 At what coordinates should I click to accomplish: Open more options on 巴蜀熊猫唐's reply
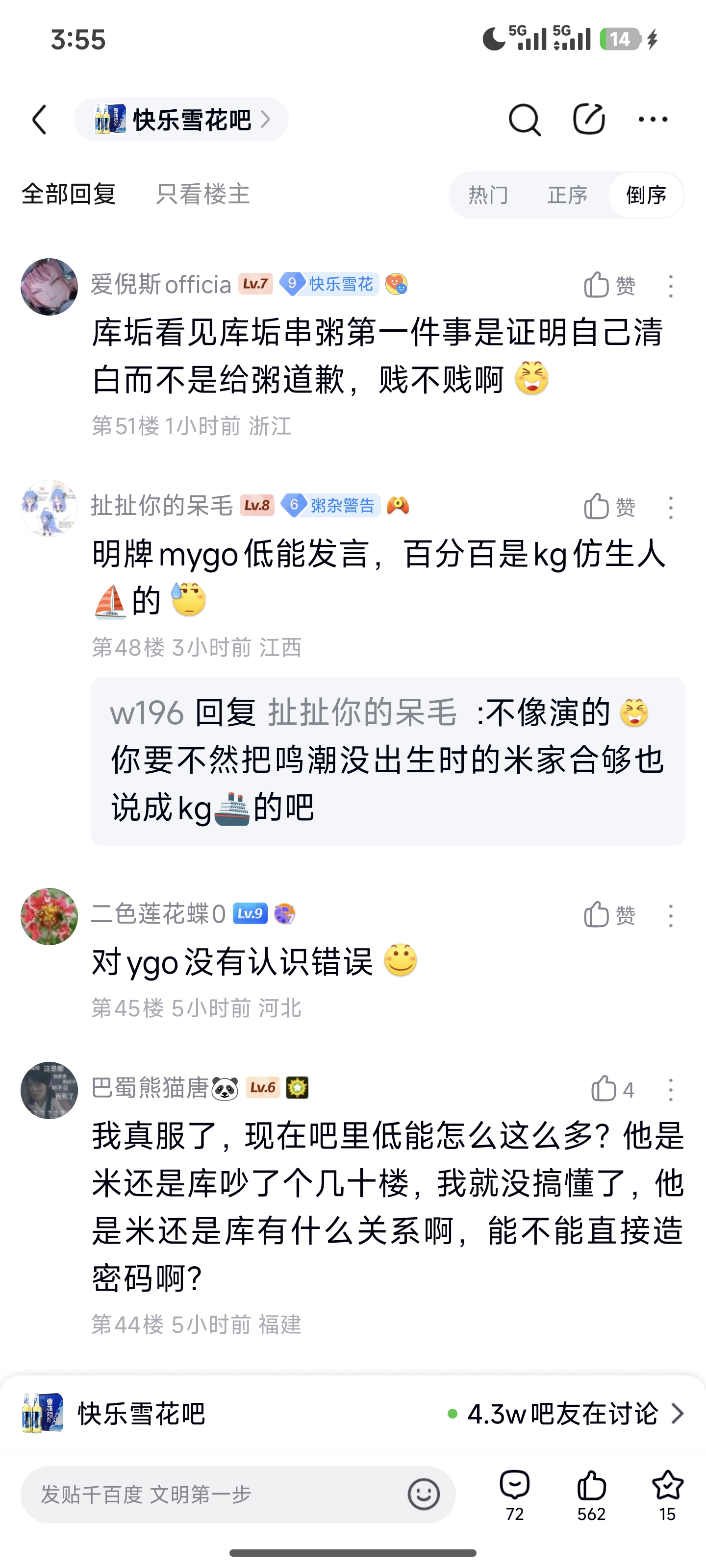[x=671, y=1090]
